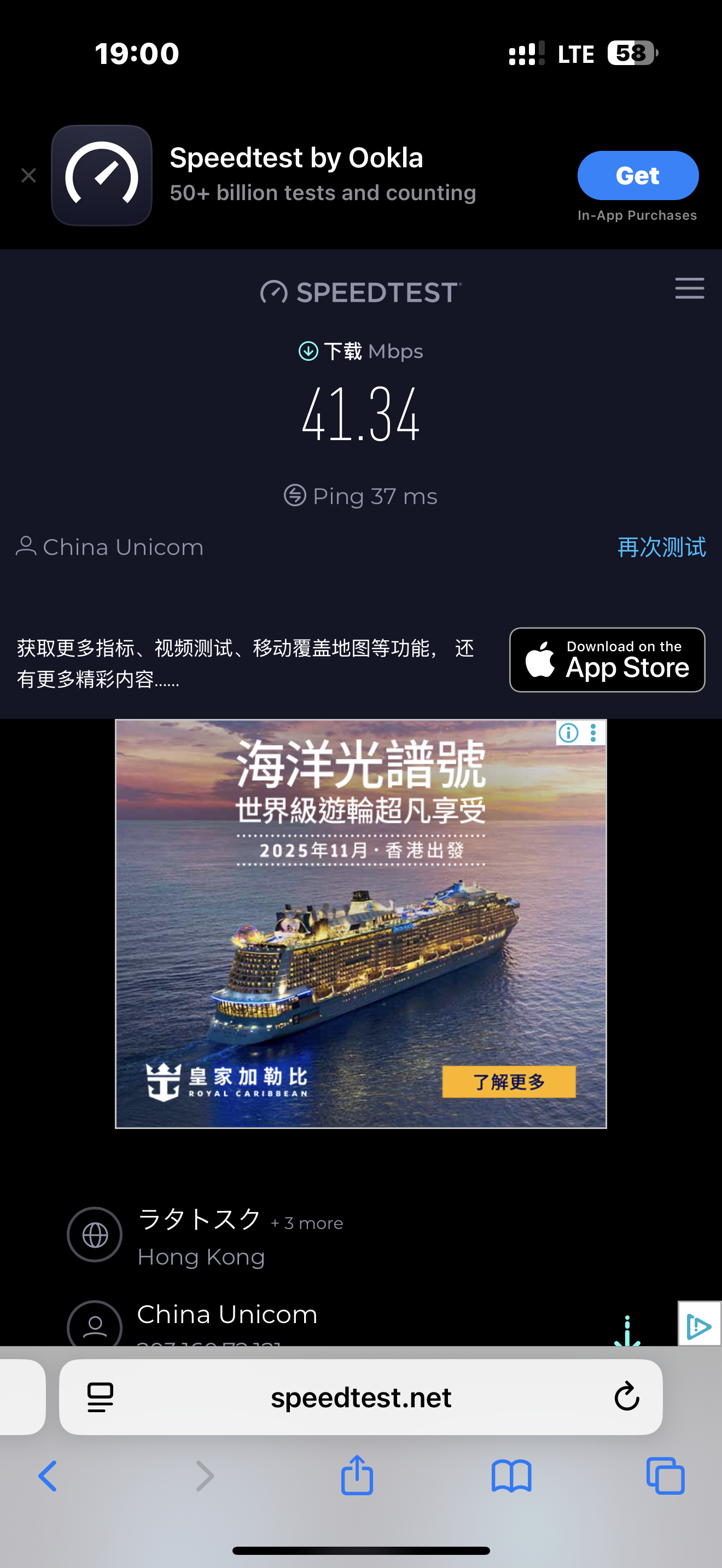This screenshot has width=722, height=1568.
Task: Show all open tabs
Action: click(665, 1477)
